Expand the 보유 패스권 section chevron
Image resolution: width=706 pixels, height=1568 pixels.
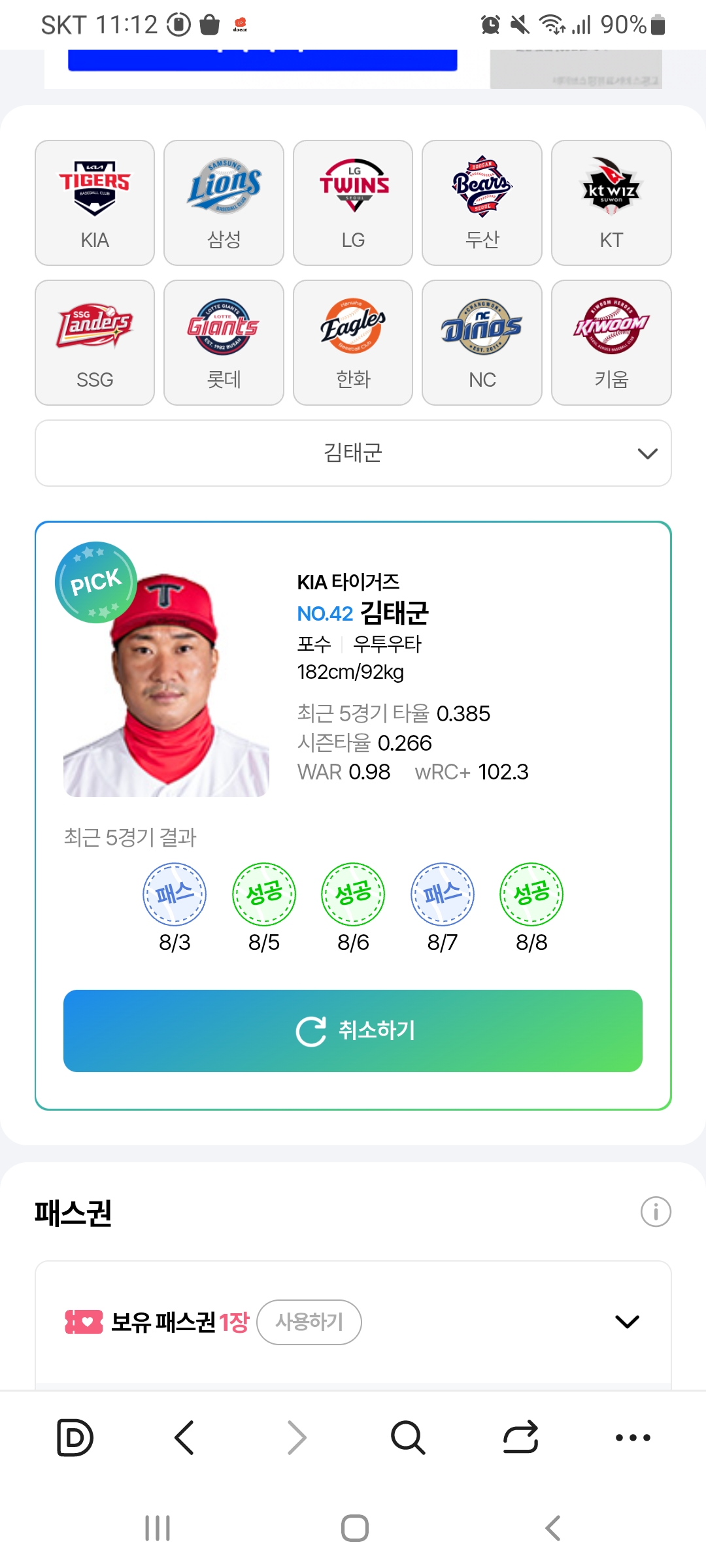pos(627,1322)
